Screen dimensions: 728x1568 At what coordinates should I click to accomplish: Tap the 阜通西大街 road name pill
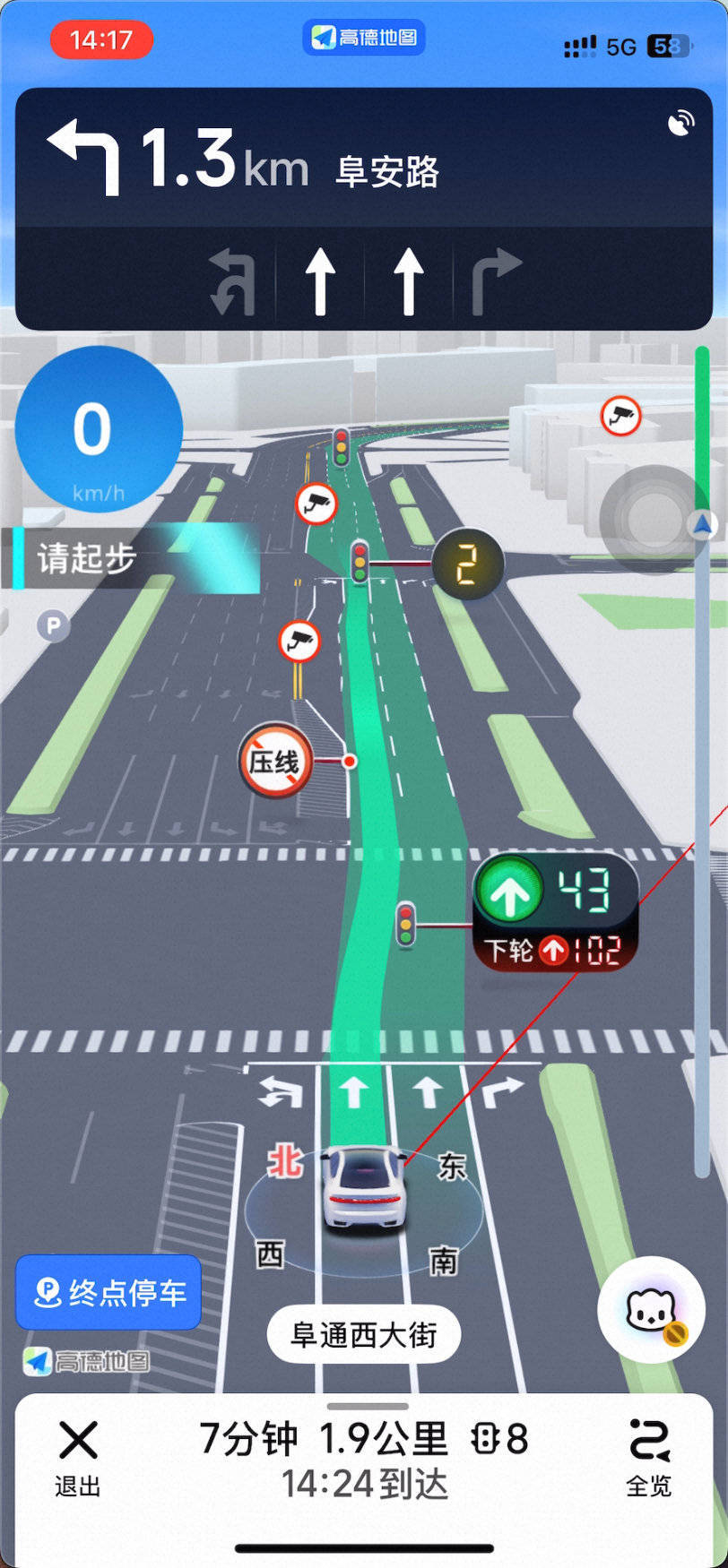pyautogui.click(x=364, y=1335)
